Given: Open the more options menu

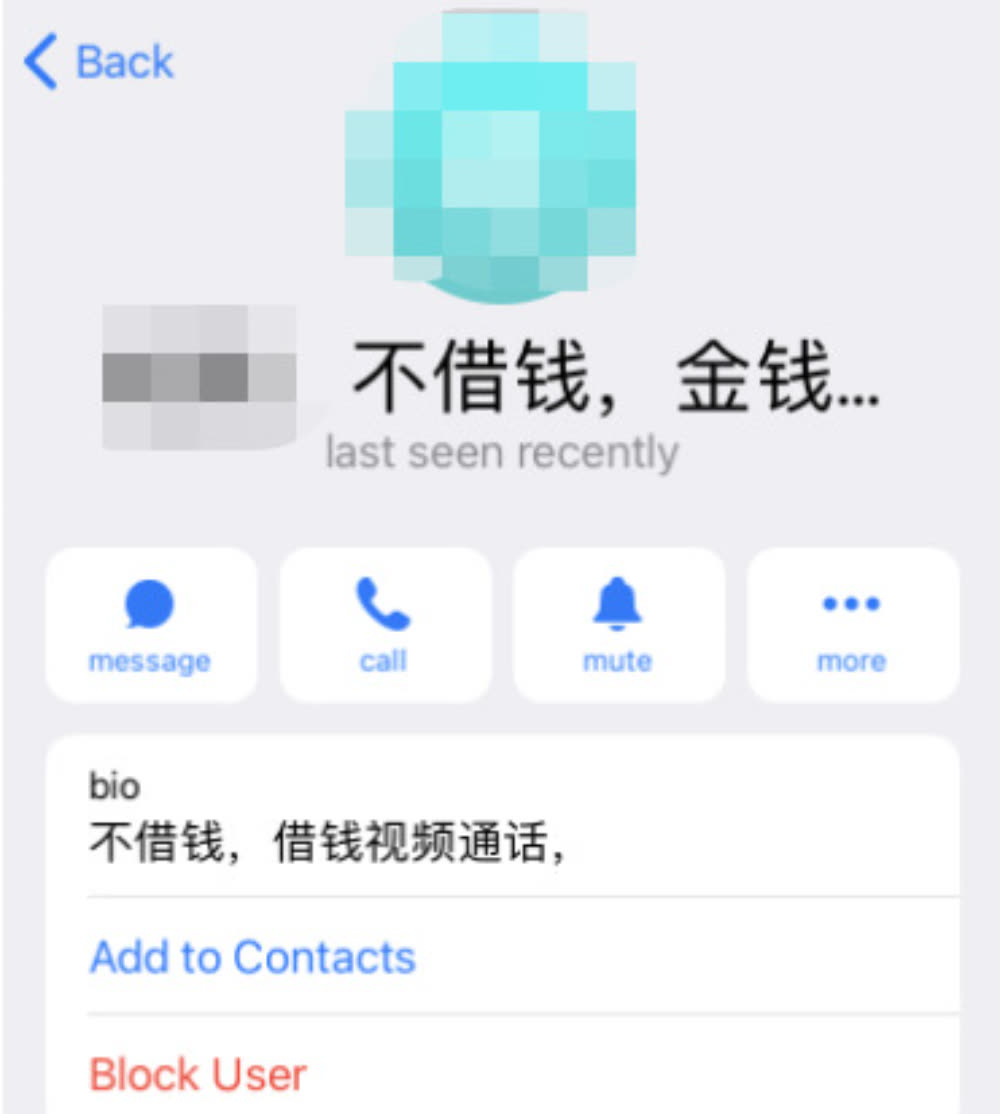Looking at the screenshot, I should pyautogui.click(x=852, y=625).
